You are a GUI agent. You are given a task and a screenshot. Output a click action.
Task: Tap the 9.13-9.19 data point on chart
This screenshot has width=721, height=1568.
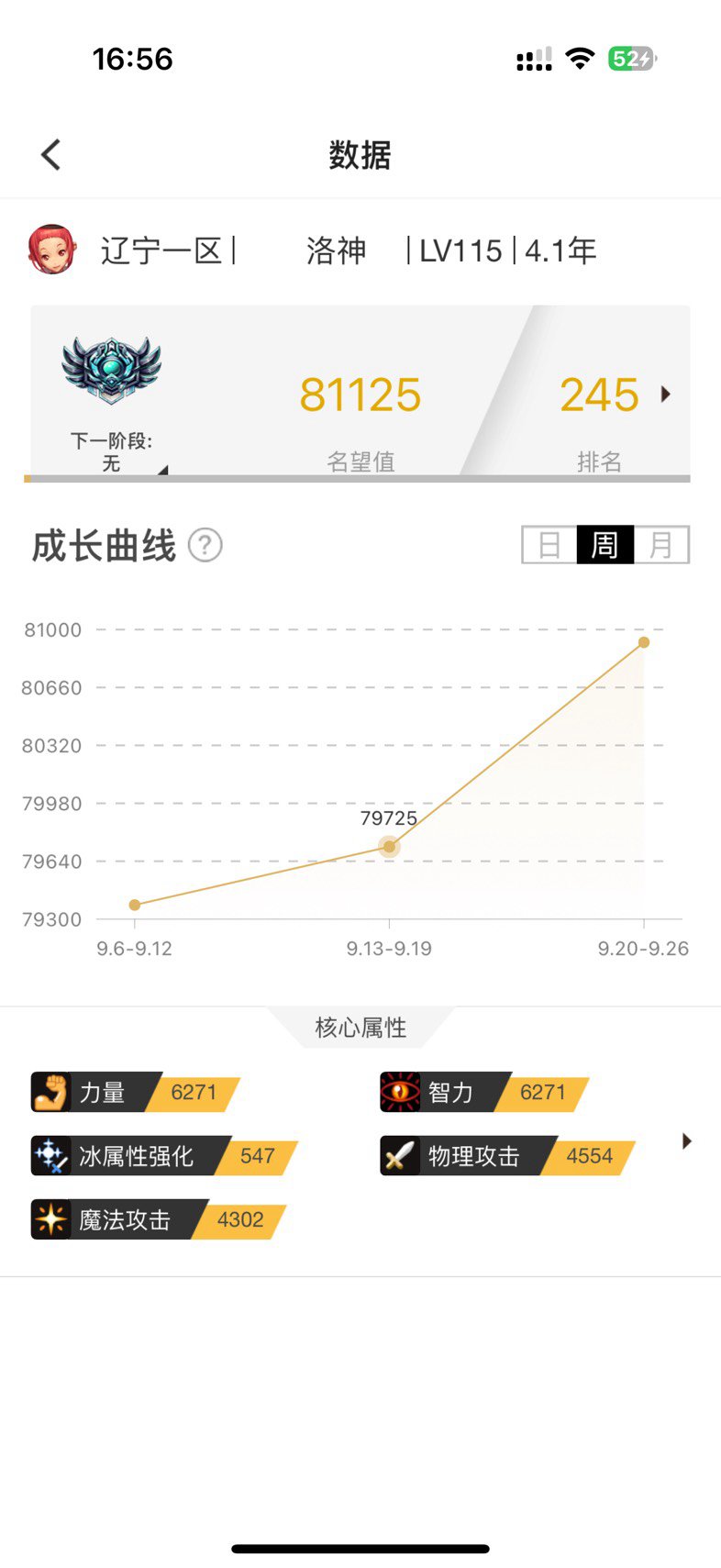coord(389,846)
